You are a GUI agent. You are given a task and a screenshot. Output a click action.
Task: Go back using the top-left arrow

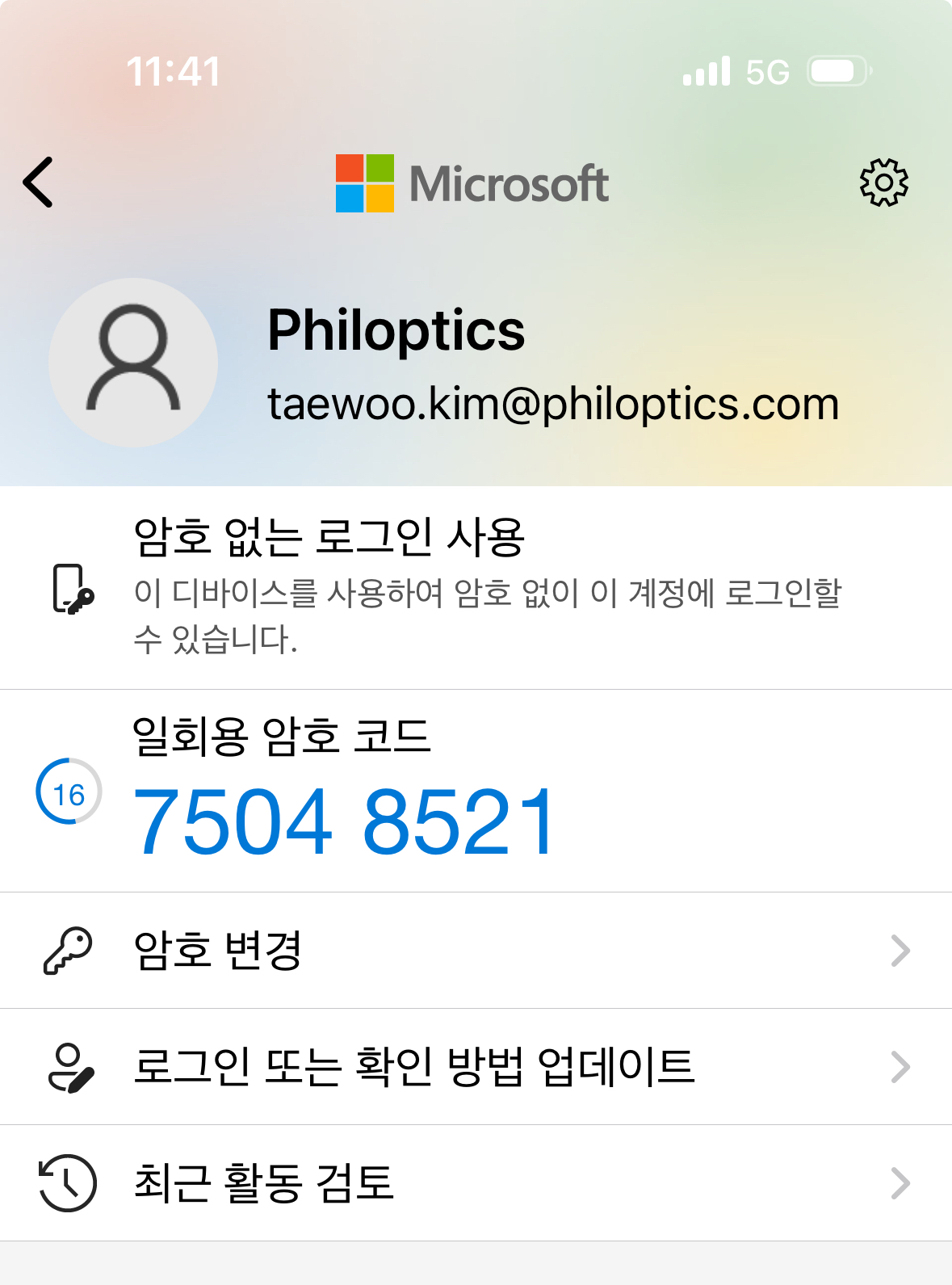point(38,183)
